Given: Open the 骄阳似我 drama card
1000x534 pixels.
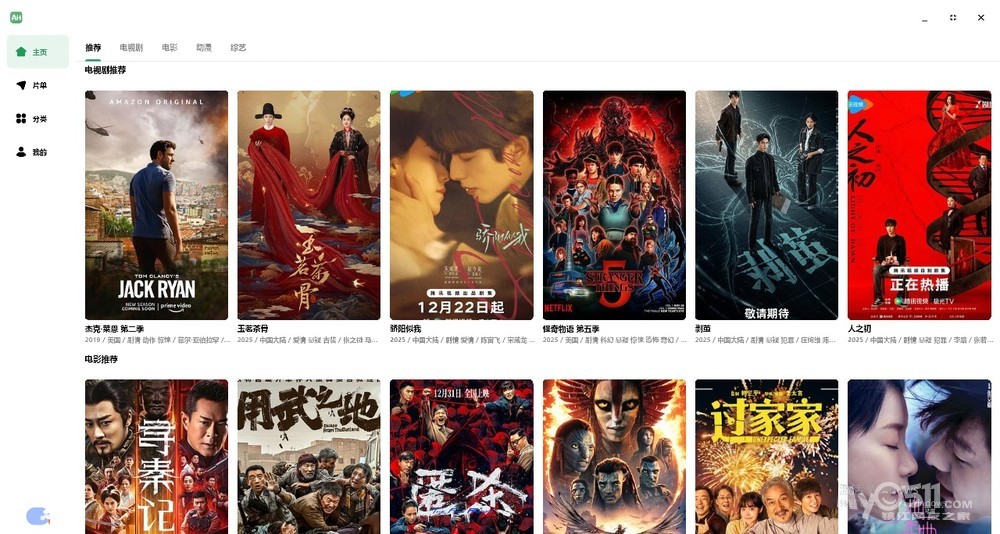Looking at the screenshot, I should coord(461,205).
